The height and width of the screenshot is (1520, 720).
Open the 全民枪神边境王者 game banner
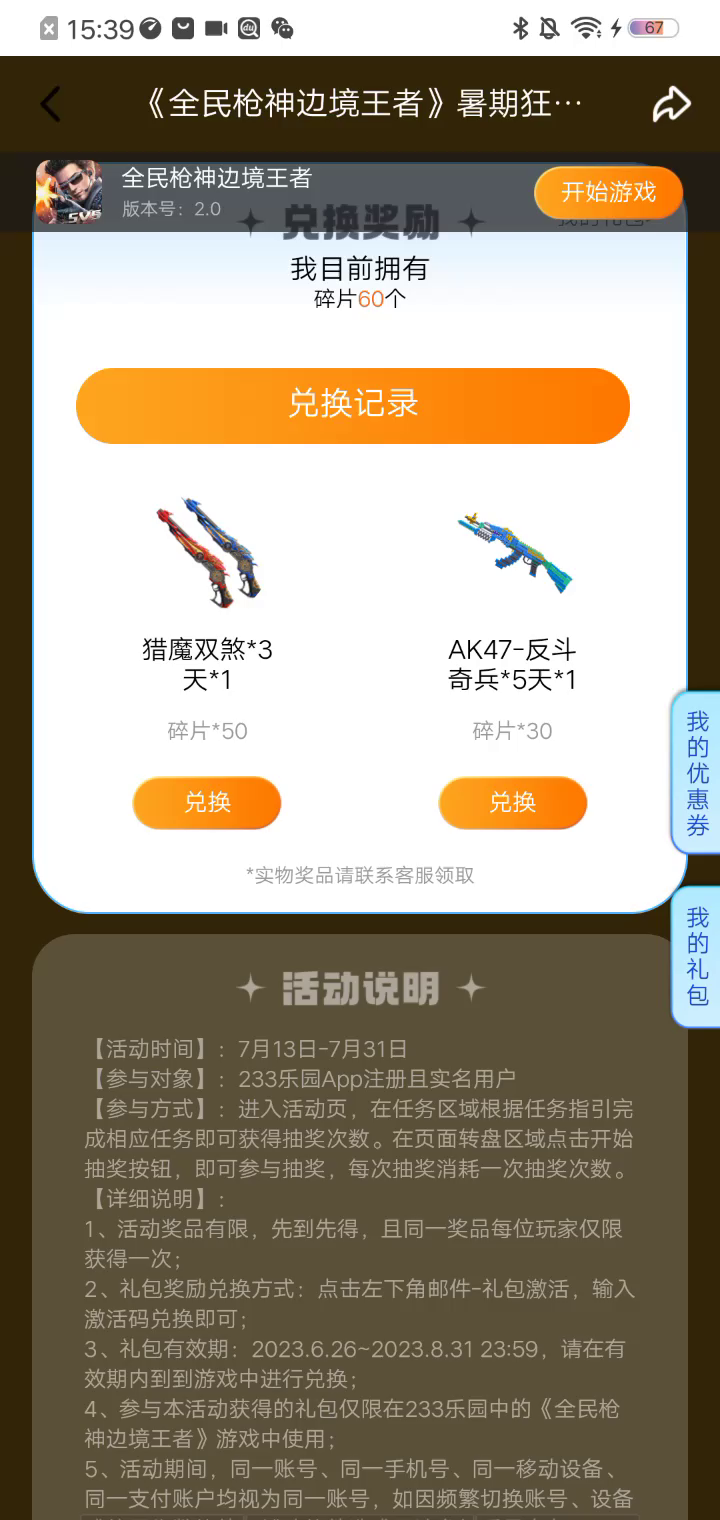(217, 191)
